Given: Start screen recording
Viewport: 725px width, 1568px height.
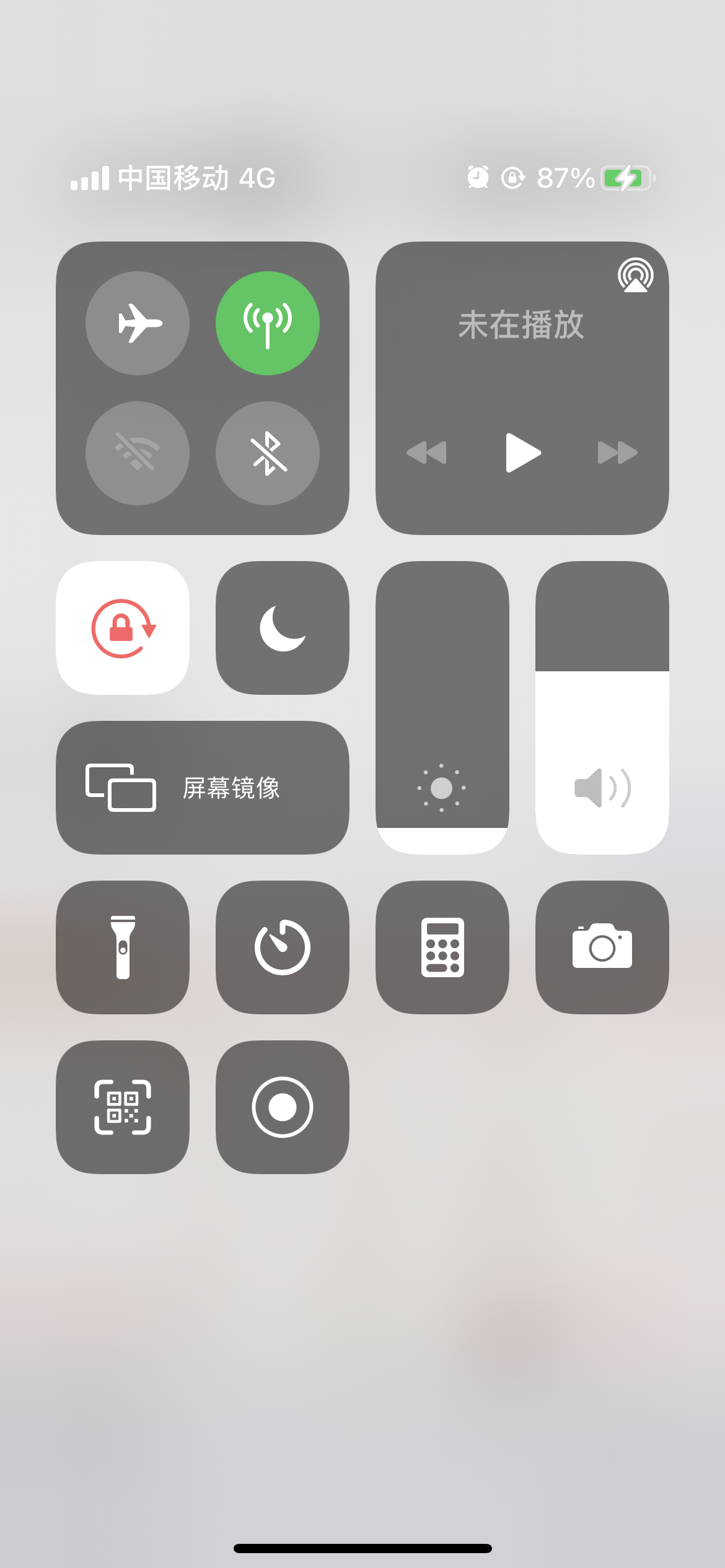Looking at the screenshot, I should (283, 1107).
